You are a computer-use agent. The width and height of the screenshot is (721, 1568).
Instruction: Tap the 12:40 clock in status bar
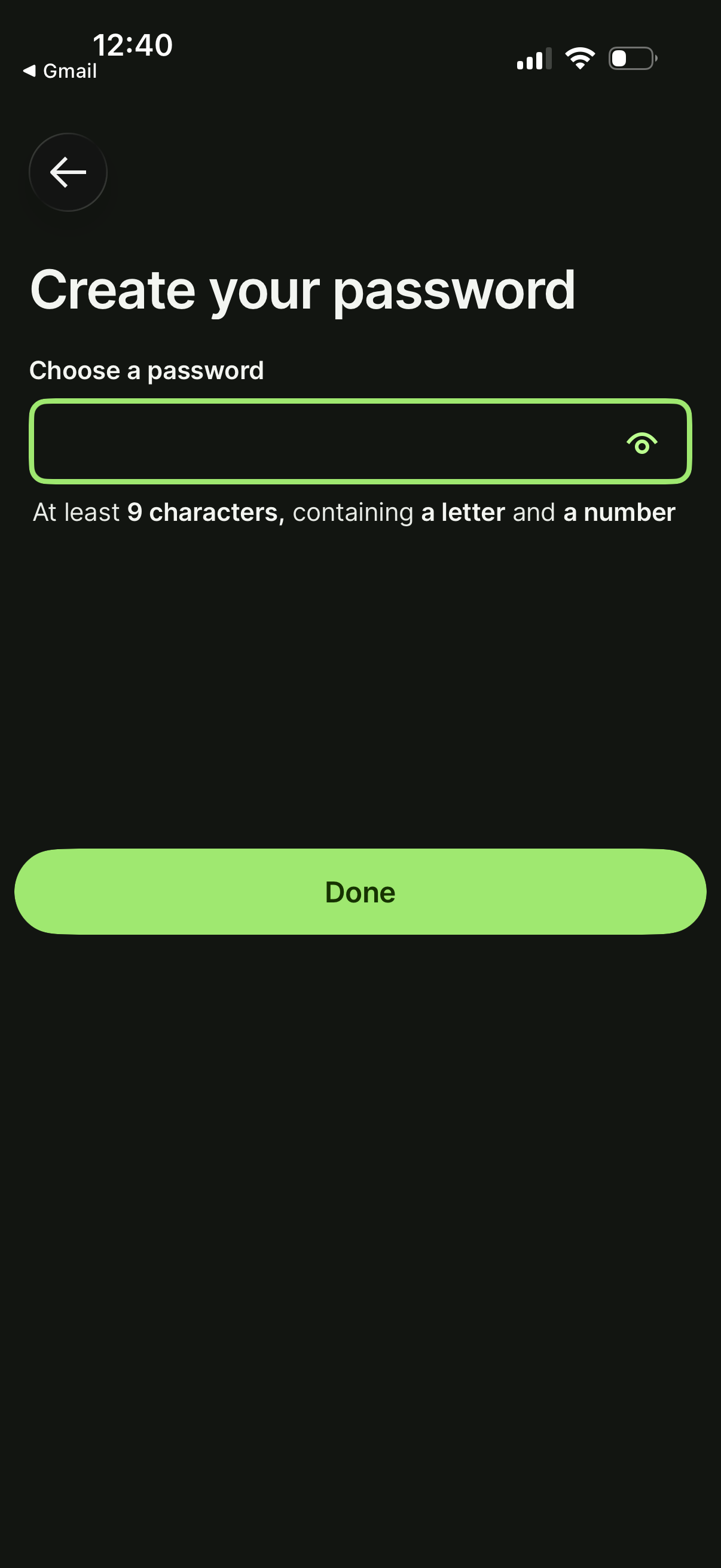133,44
